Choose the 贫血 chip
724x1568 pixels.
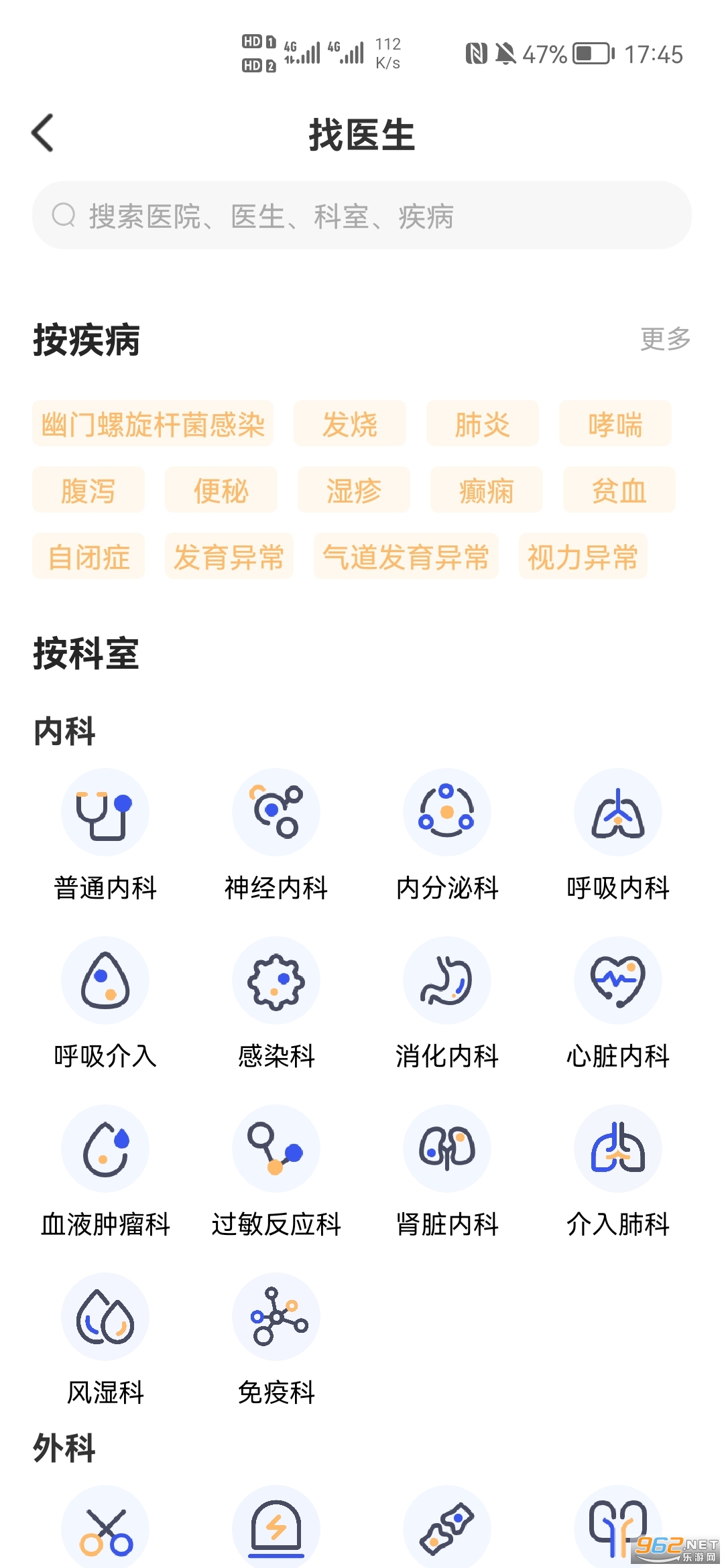(x=618, y=491)
